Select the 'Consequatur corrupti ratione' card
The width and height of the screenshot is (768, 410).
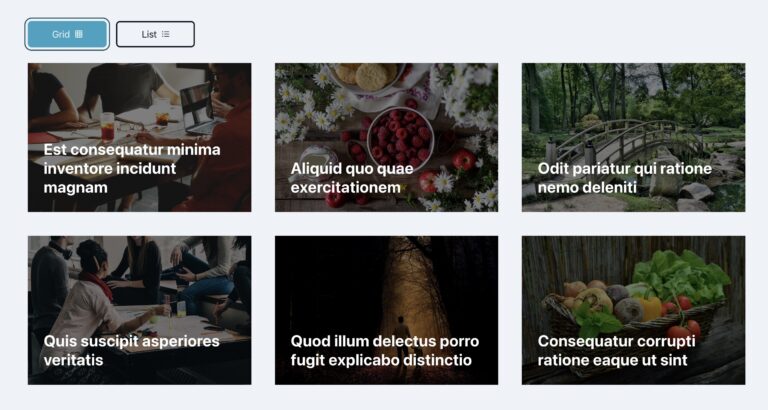633,310
